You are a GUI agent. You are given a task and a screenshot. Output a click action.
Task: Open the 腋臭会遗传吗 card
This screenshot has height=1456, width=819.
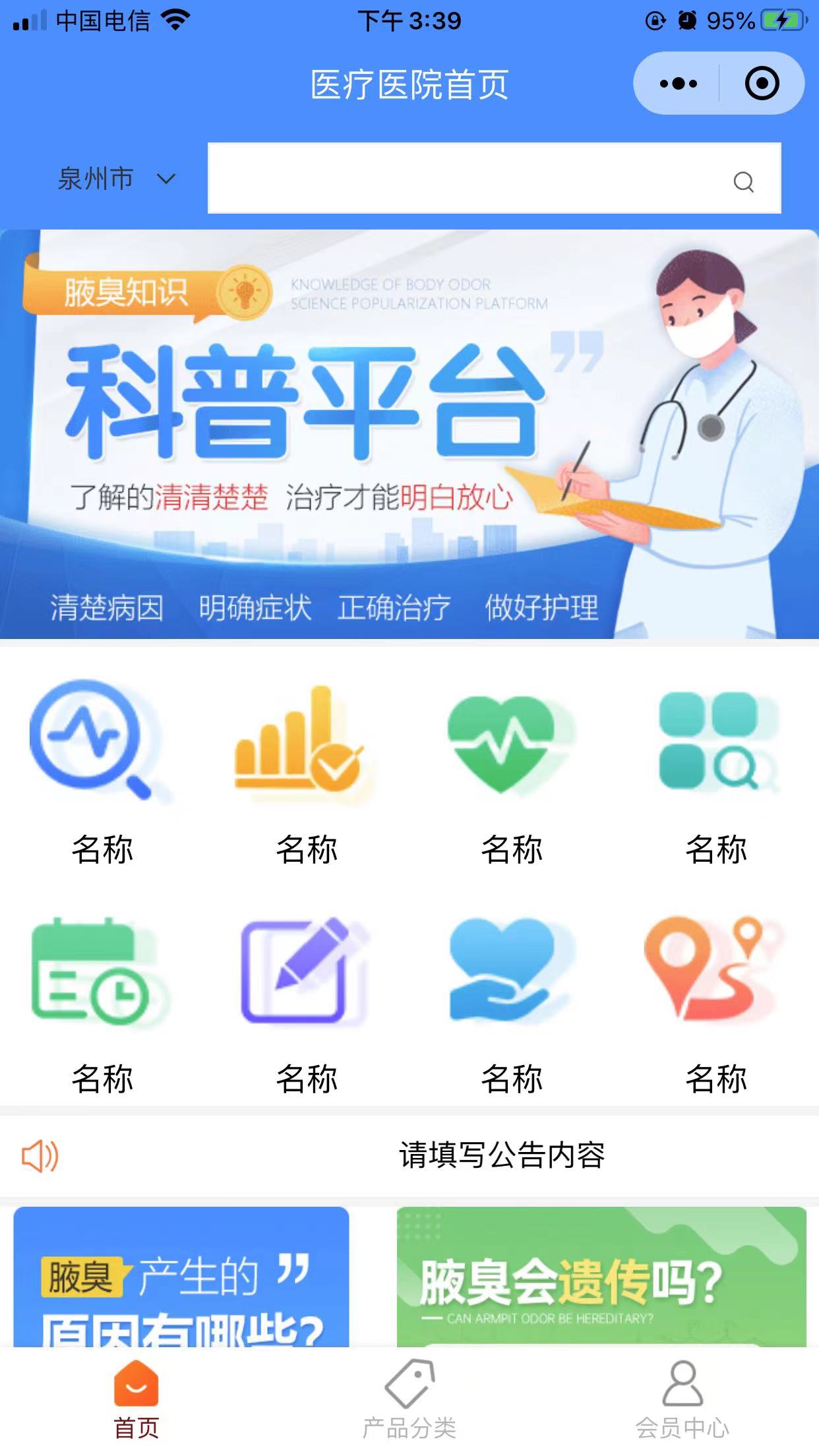601,1276
